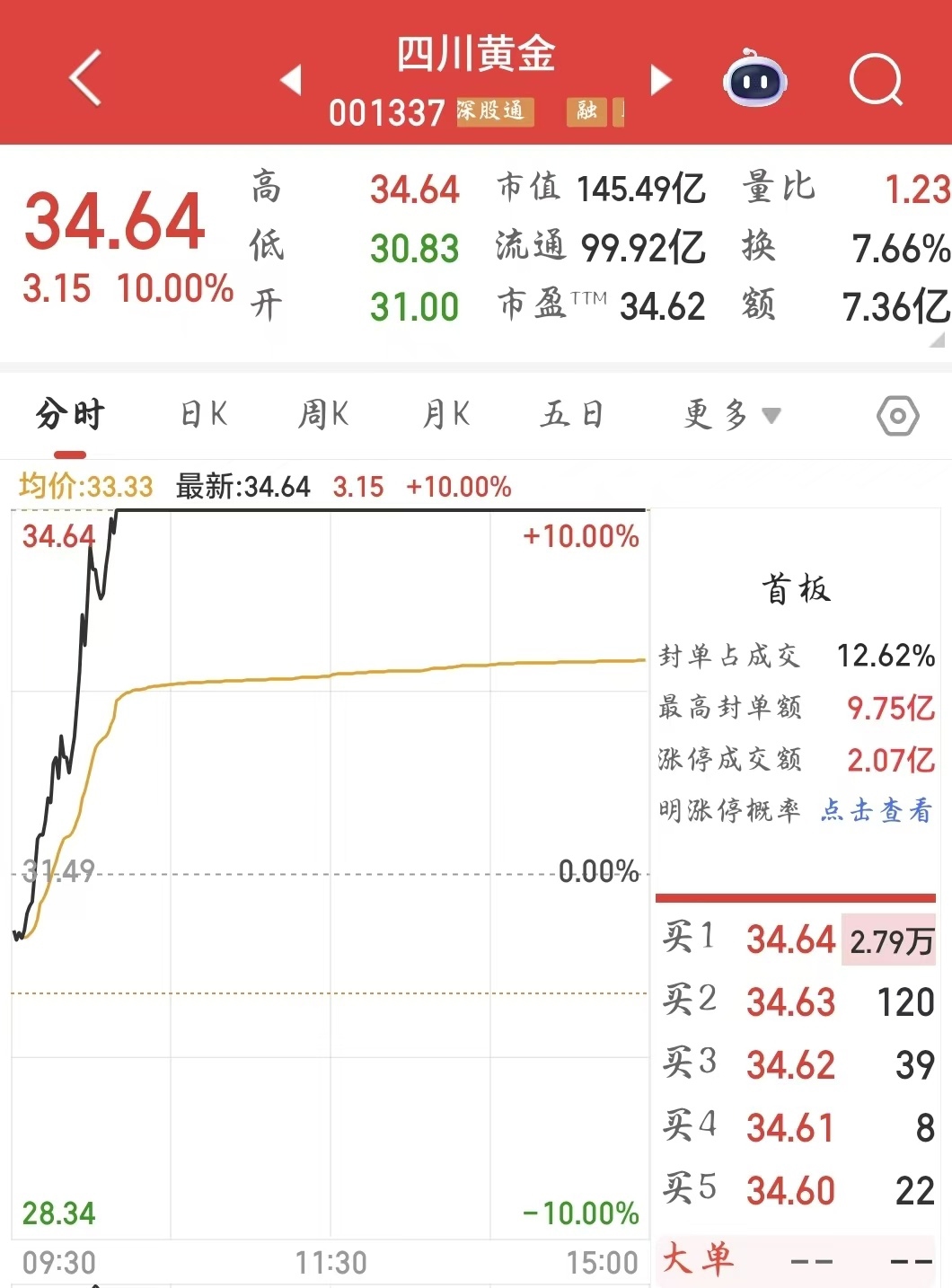Select the 分时 chart tab
This screenshot has height=1288, width=952.
point(70,415)
